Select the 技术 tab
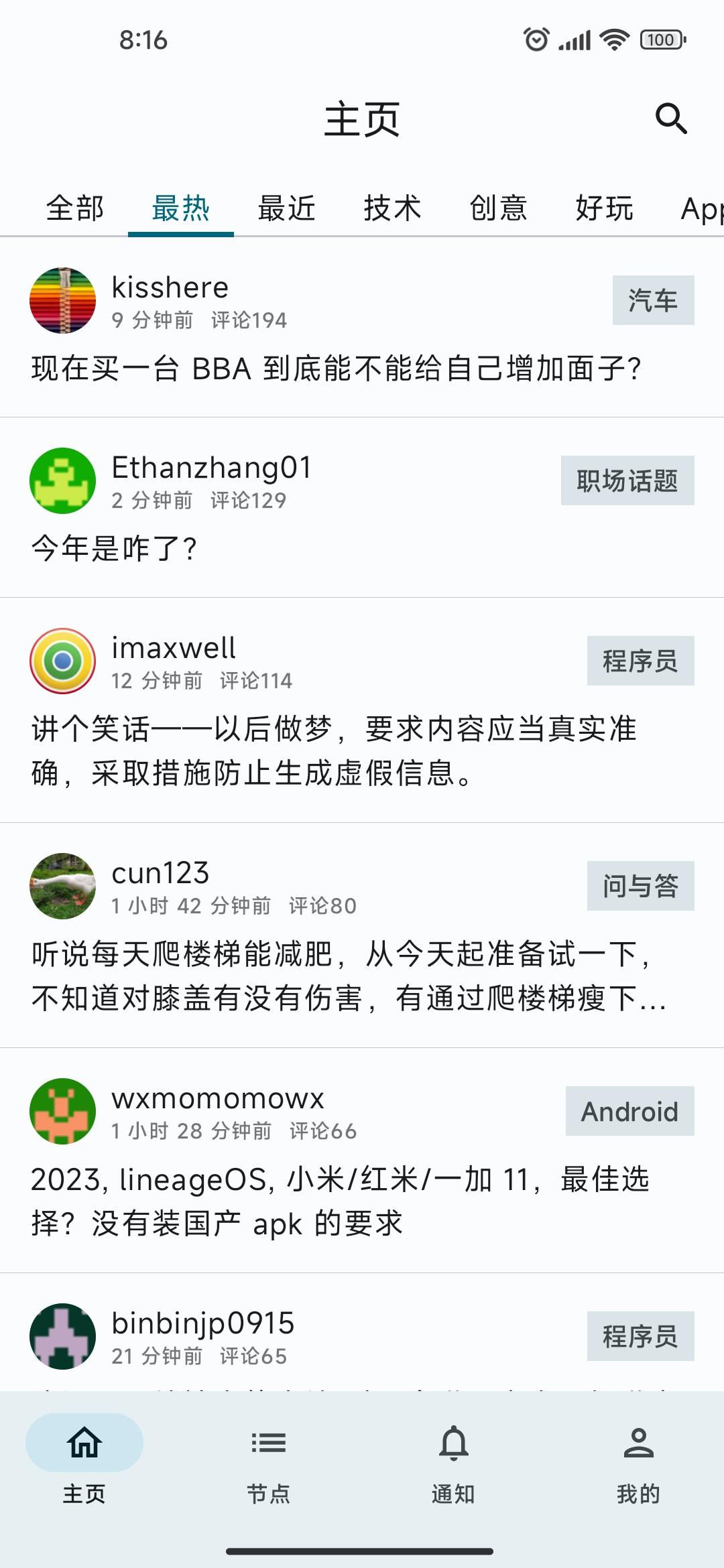The image size is (724, 1568). click(393, 208)
